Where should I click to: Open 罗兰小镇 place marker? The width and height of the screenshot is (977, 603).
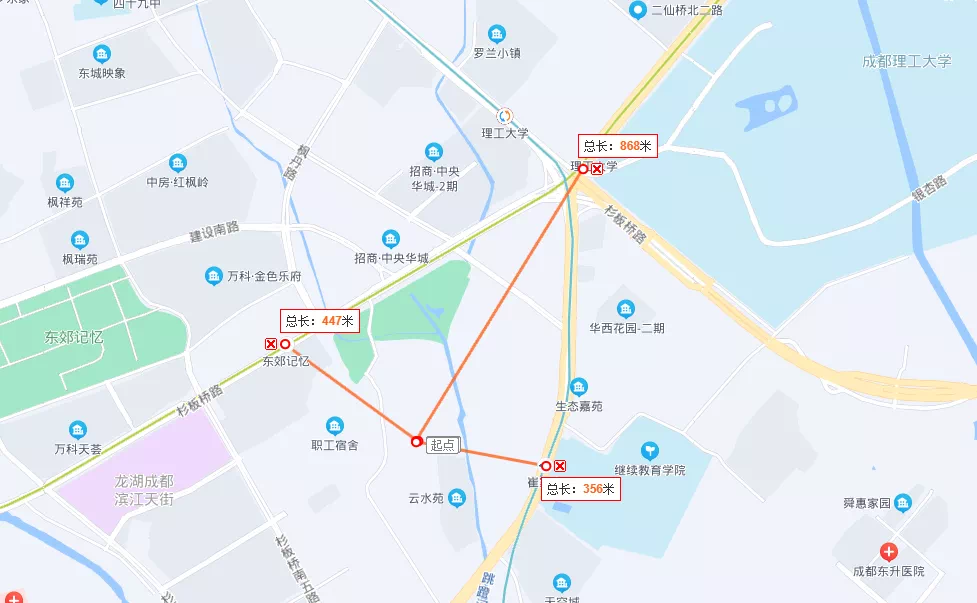(x=497, y=34)
